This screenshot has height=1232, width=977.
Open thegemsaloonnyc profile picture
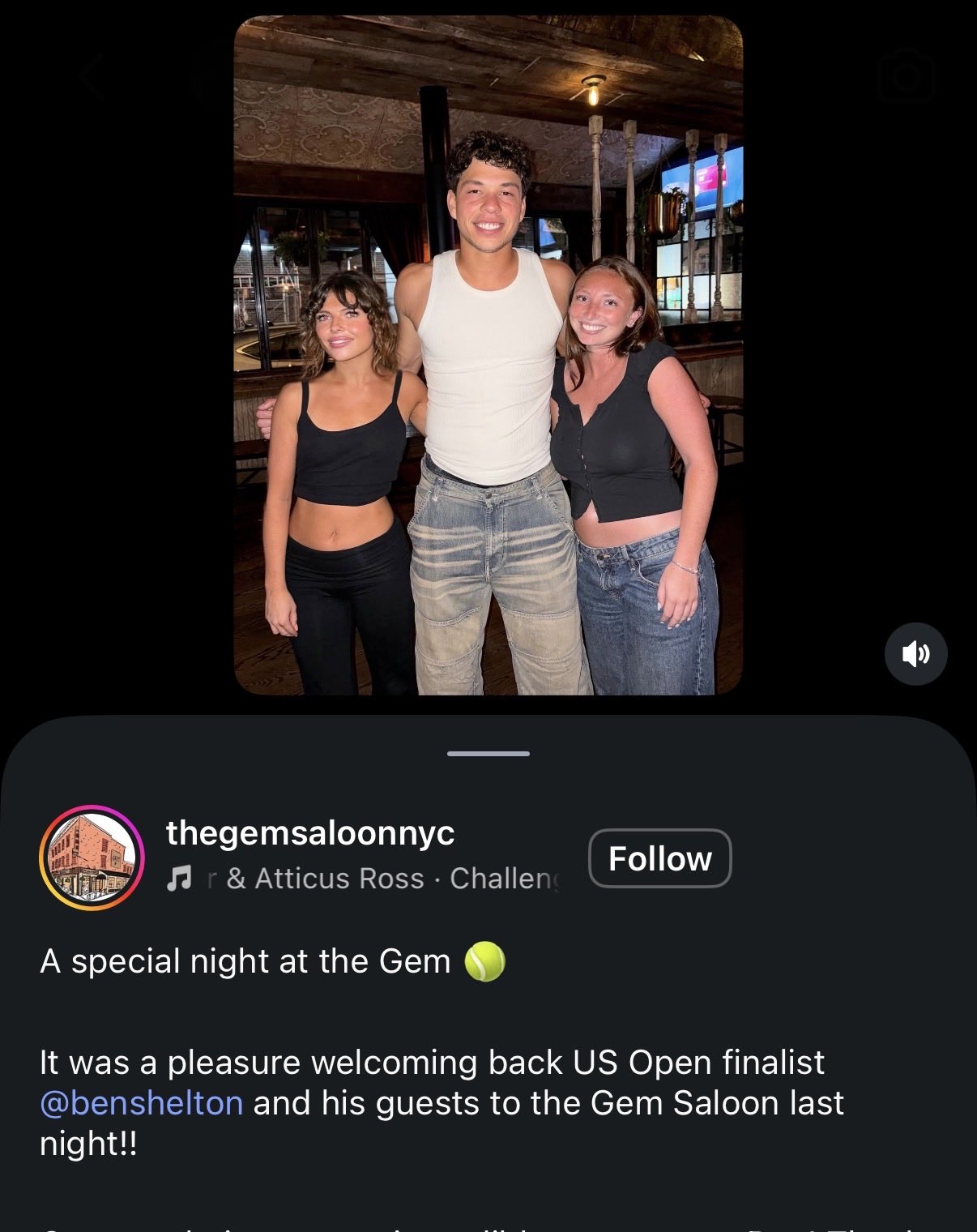pos(92,858)
